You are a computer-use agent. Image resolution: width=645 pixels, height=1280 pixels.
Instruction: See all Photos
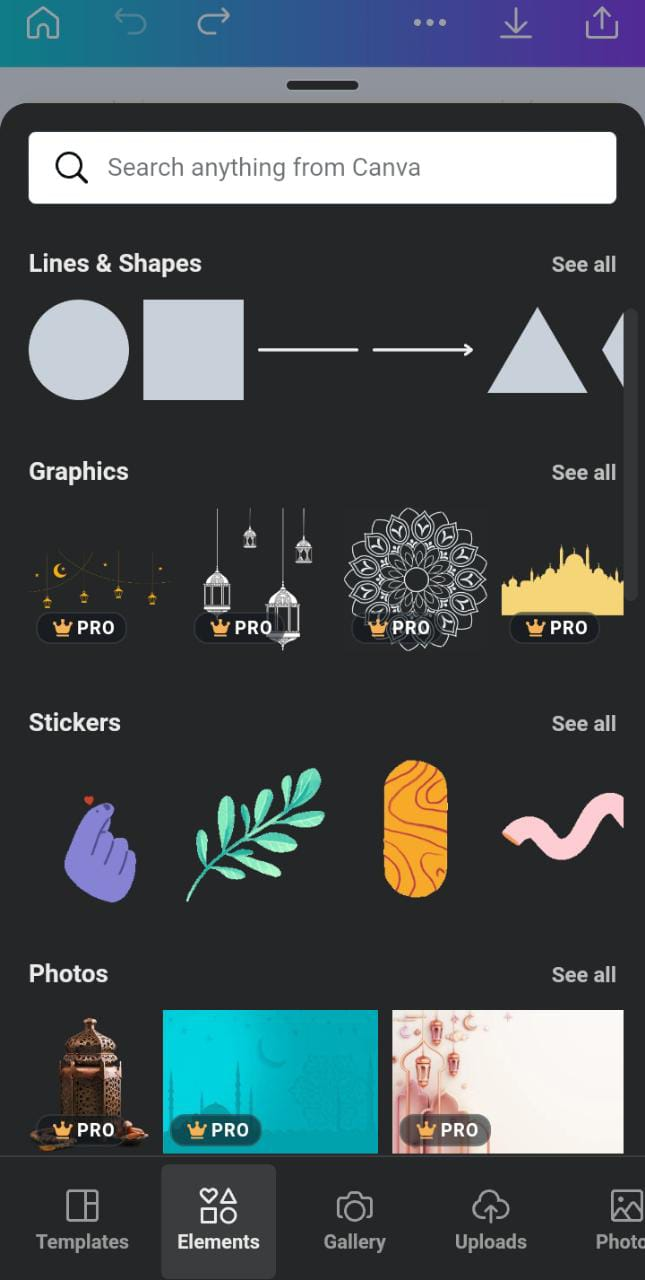click(x=584, y=974)
